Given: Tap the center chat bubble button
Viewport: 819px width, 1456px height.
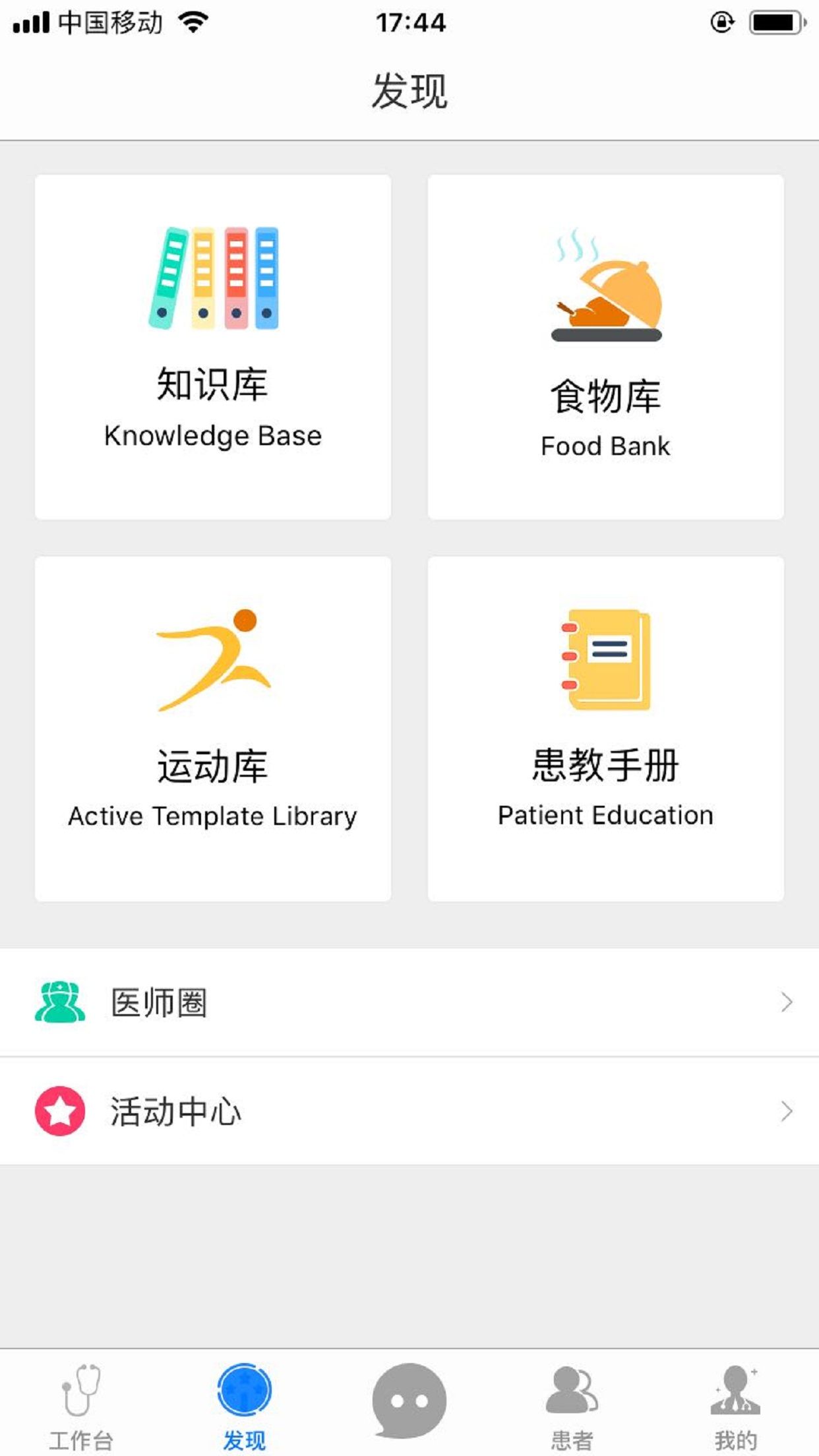Looking at the screenshot, I should click(x=409, y=1401).
